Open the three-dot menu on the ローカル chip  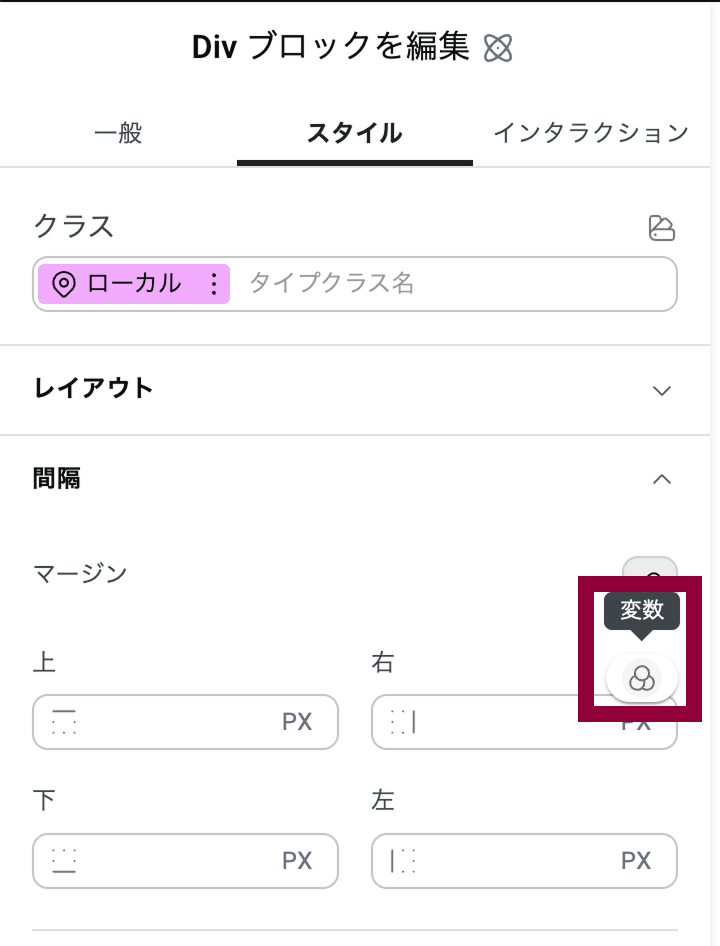[212, 284]
